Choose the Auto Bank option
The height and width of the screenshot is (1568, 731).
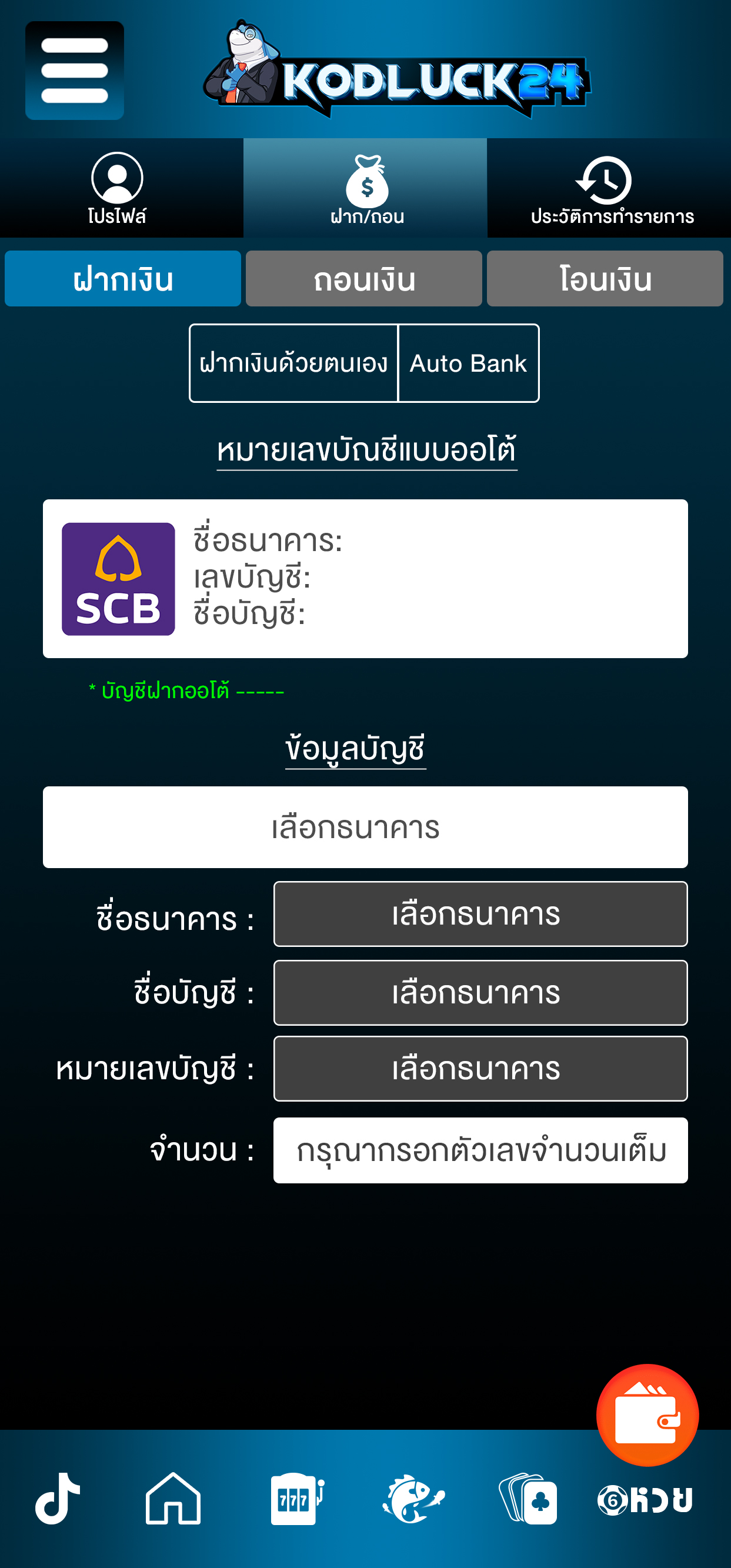(468, 363)
